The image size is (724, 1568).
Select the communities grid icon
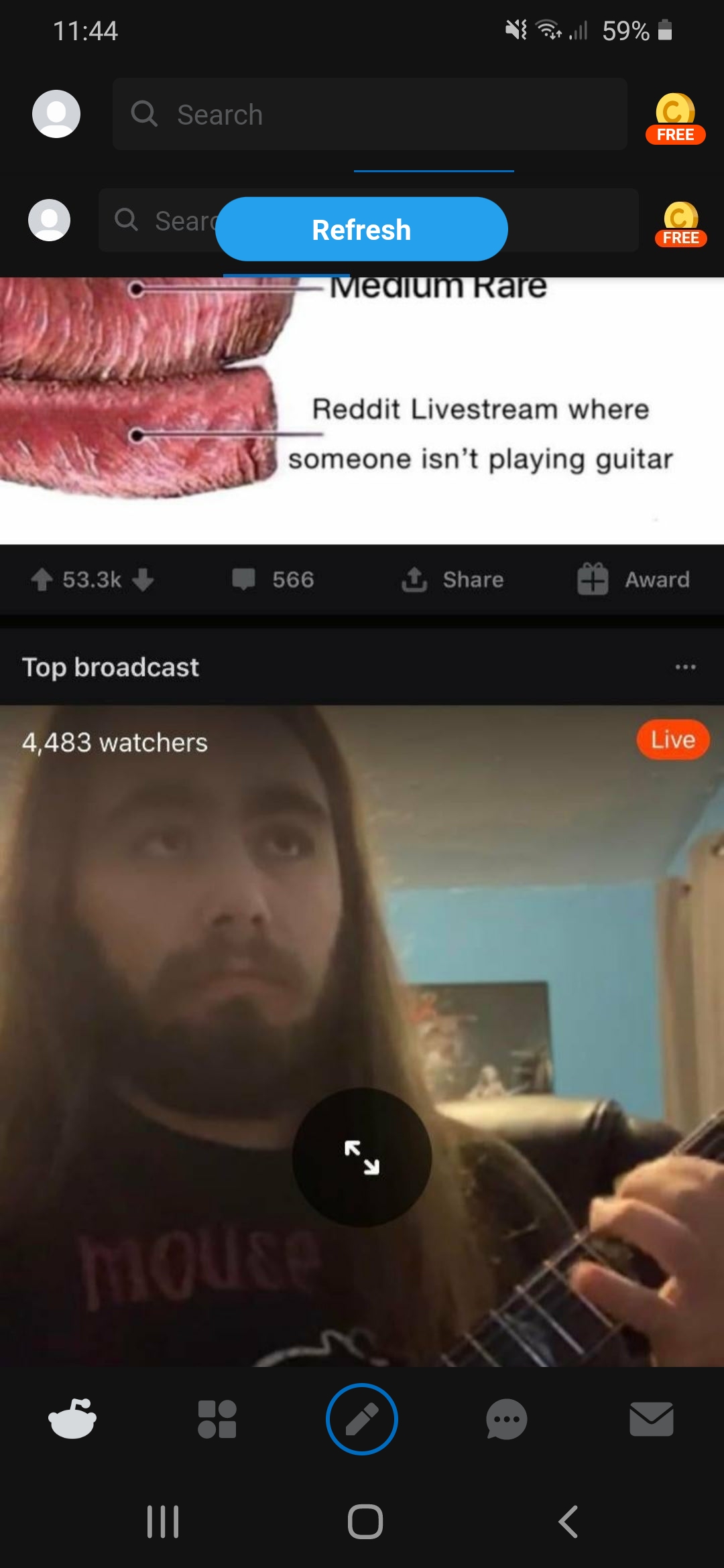[217, 1419]
